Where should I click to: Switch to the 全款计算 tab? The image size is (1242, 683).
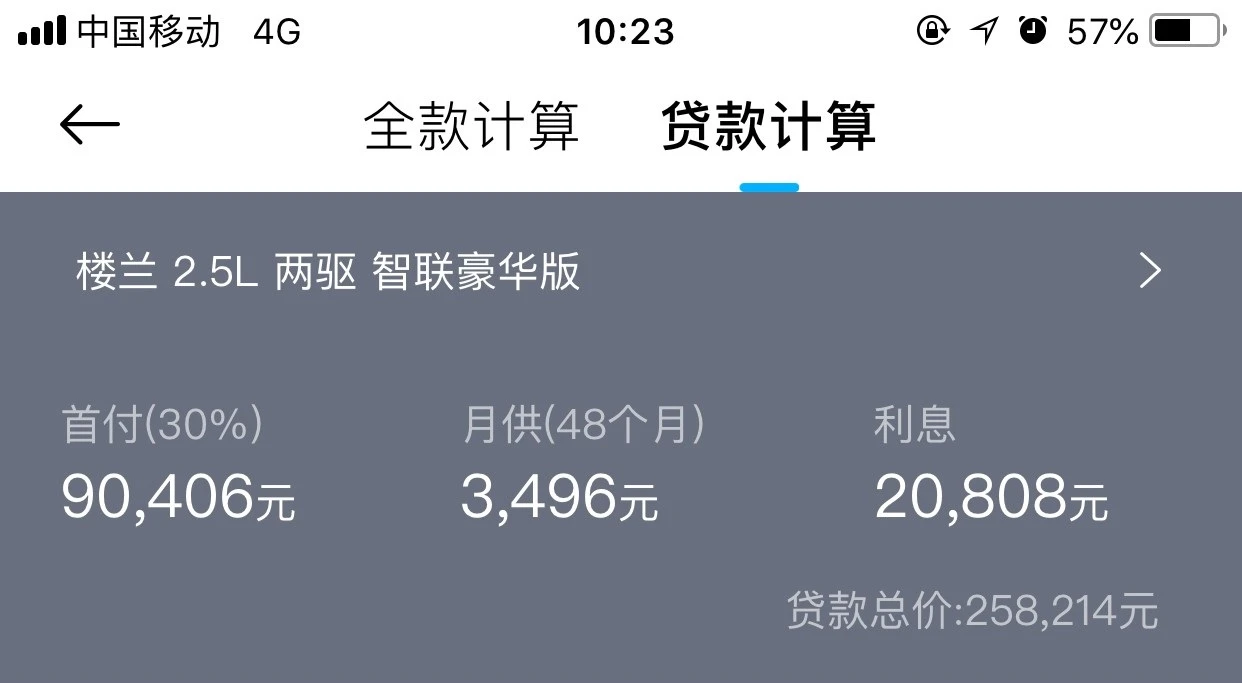coord(471,127)
